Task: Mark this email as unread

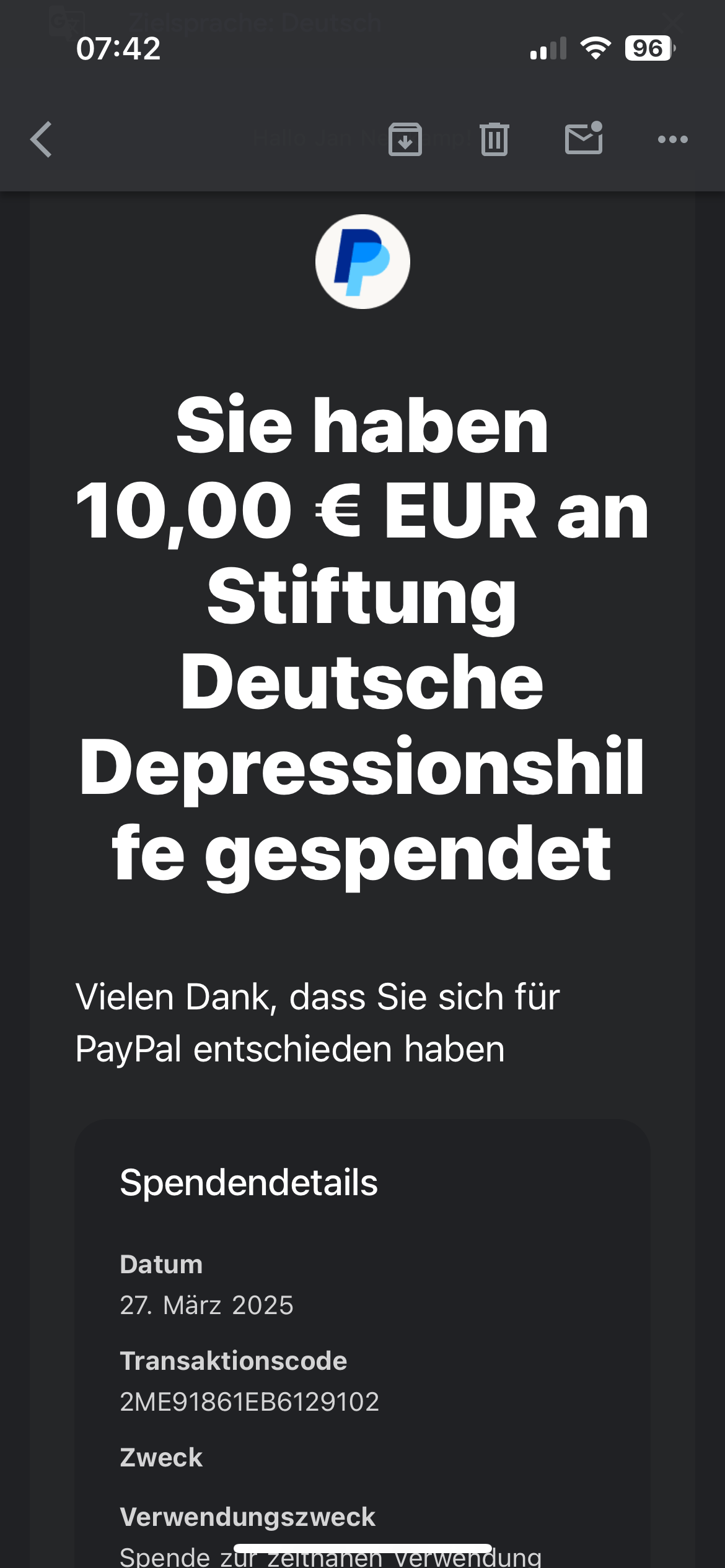Action: tap(584, 138)
